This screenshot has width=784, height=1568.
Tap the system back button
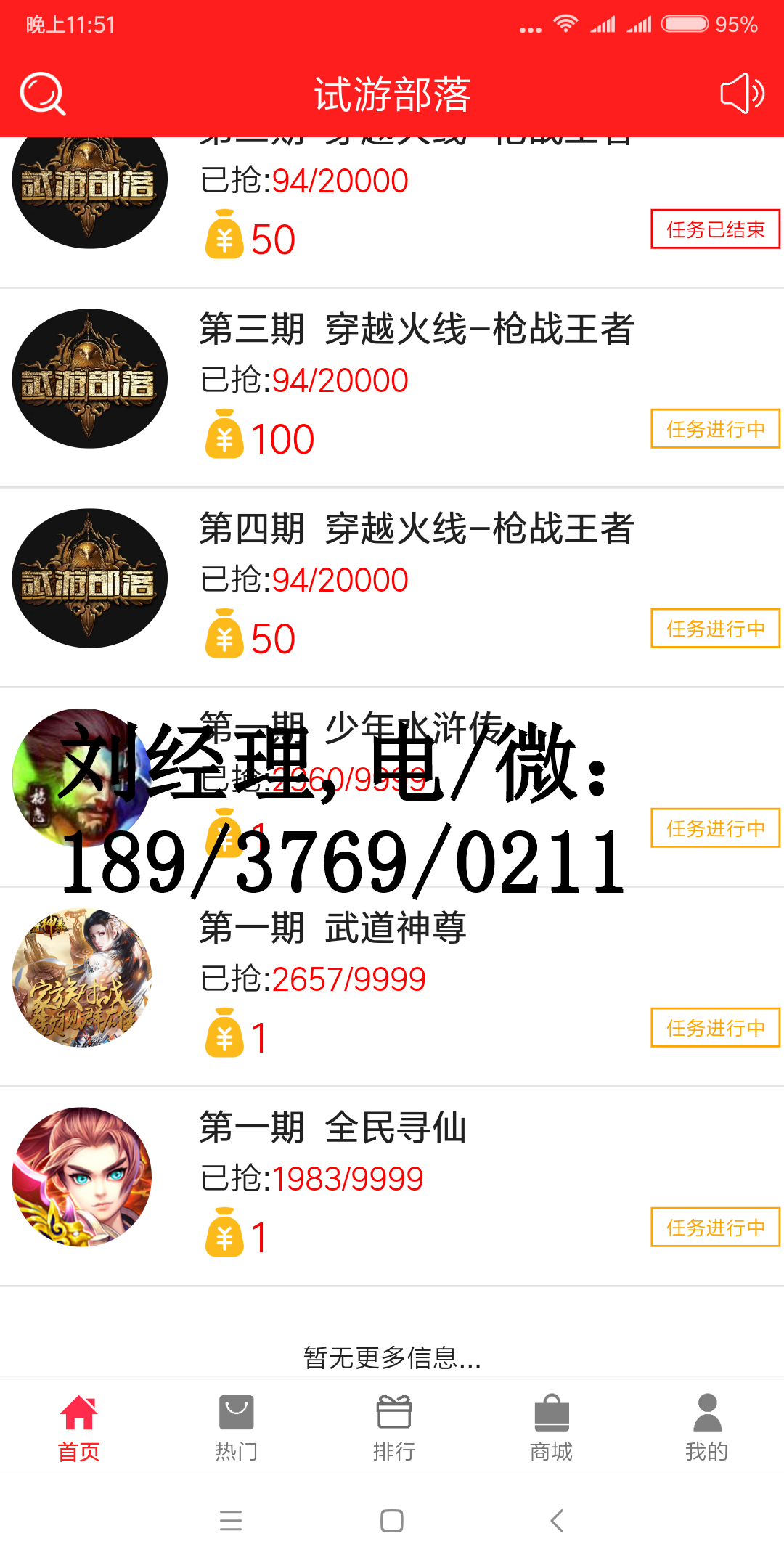[557, 1520]
